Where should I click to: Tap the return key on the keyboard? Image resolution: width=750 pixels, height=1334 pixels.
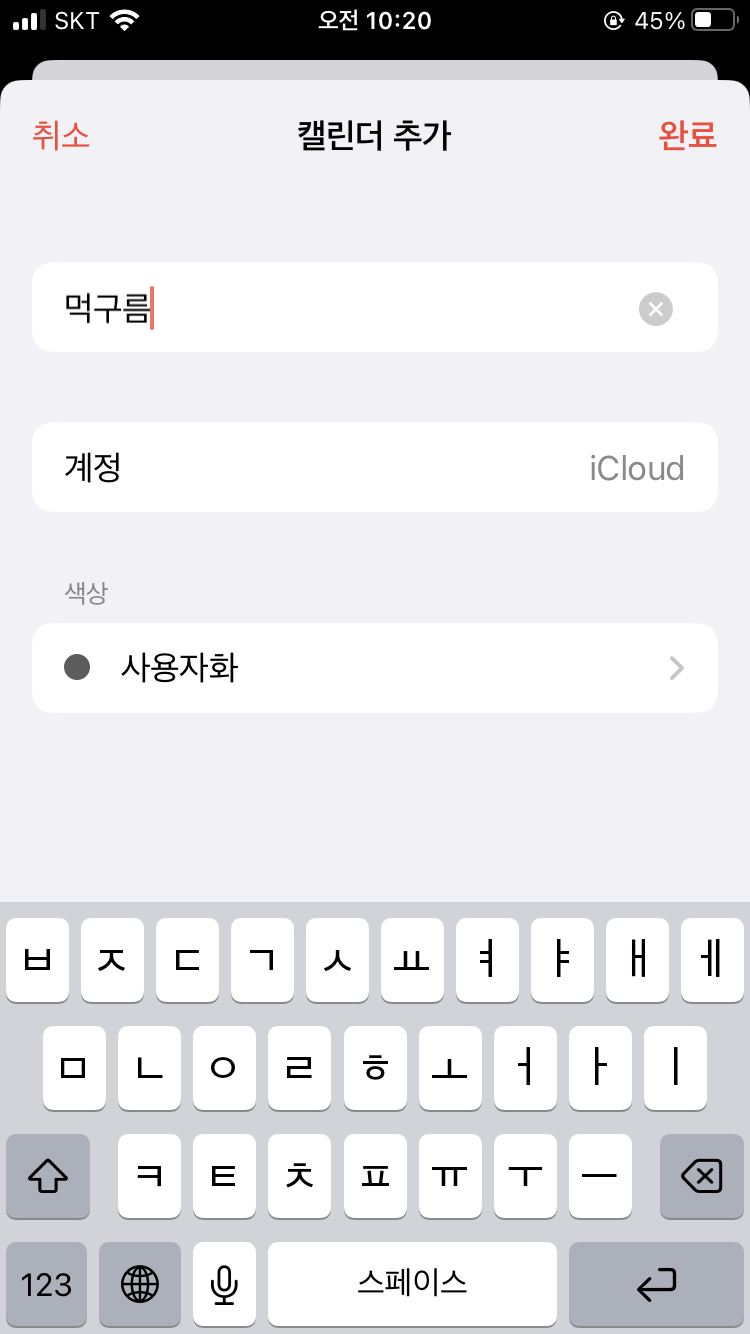click(656, 1284)
